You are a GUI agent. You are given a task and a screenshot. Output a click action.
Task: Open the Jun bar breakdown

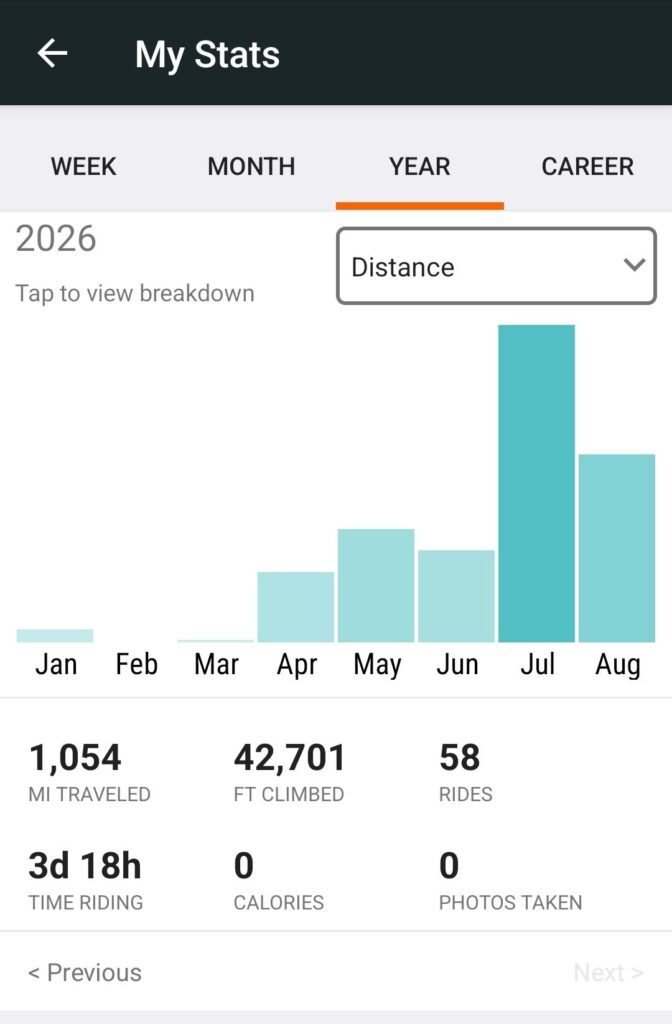tap(456, 596)
